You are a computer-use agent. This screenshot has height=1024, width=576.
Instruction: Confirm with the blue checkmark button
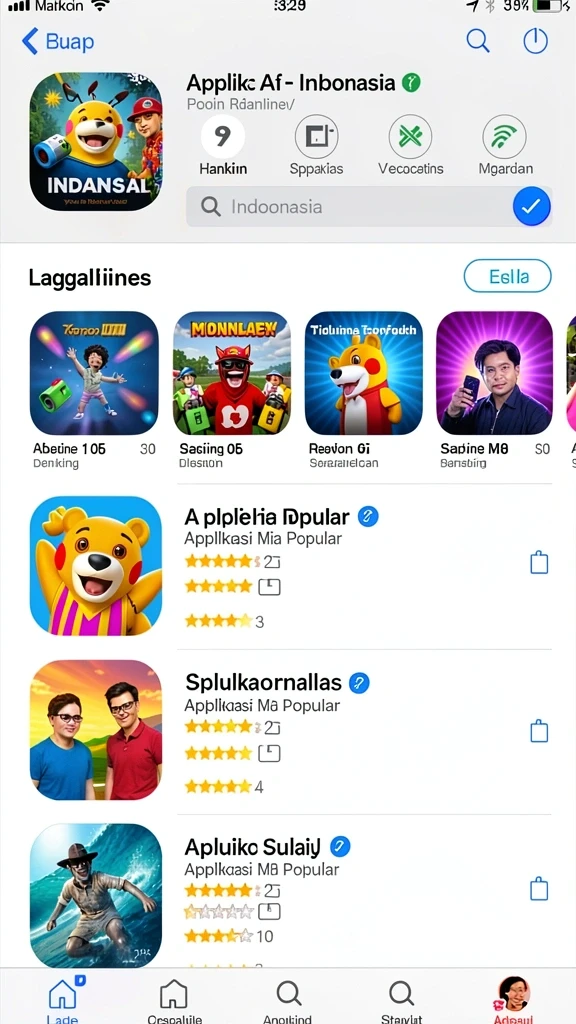[x=532, y=206]
